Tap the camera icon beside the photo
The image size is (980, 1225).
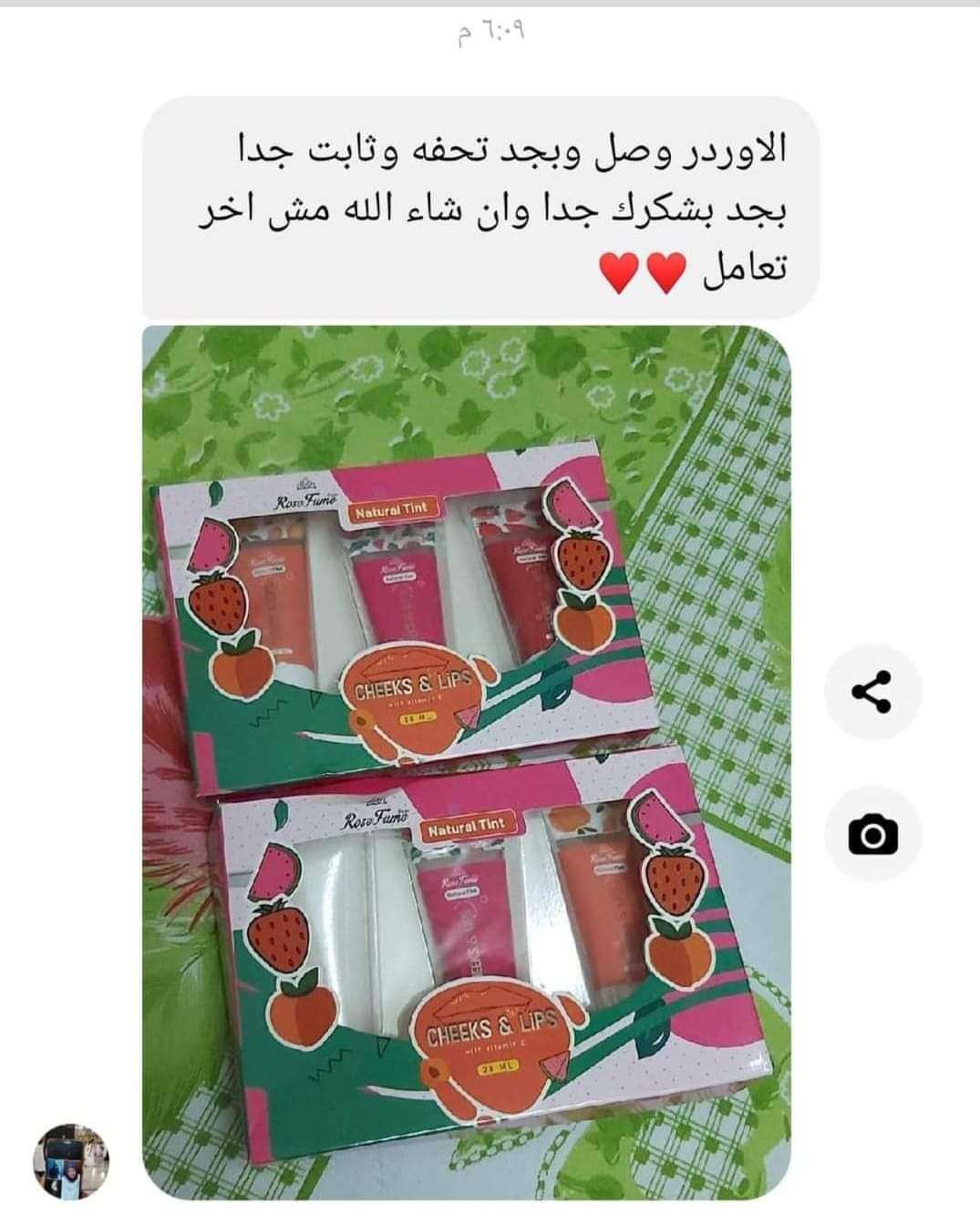872,834
